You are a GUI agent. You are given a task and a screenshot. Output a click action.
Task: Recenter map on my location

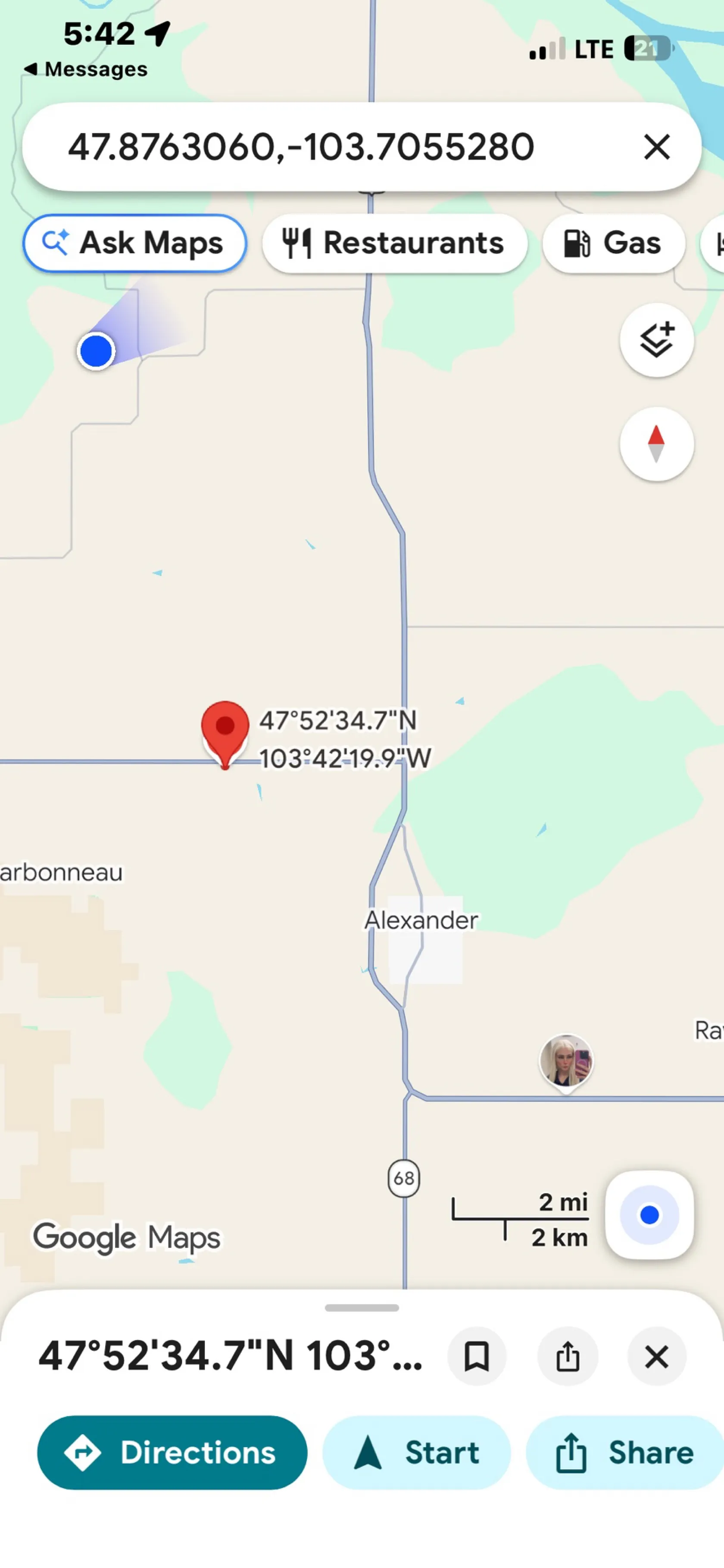649,1215
